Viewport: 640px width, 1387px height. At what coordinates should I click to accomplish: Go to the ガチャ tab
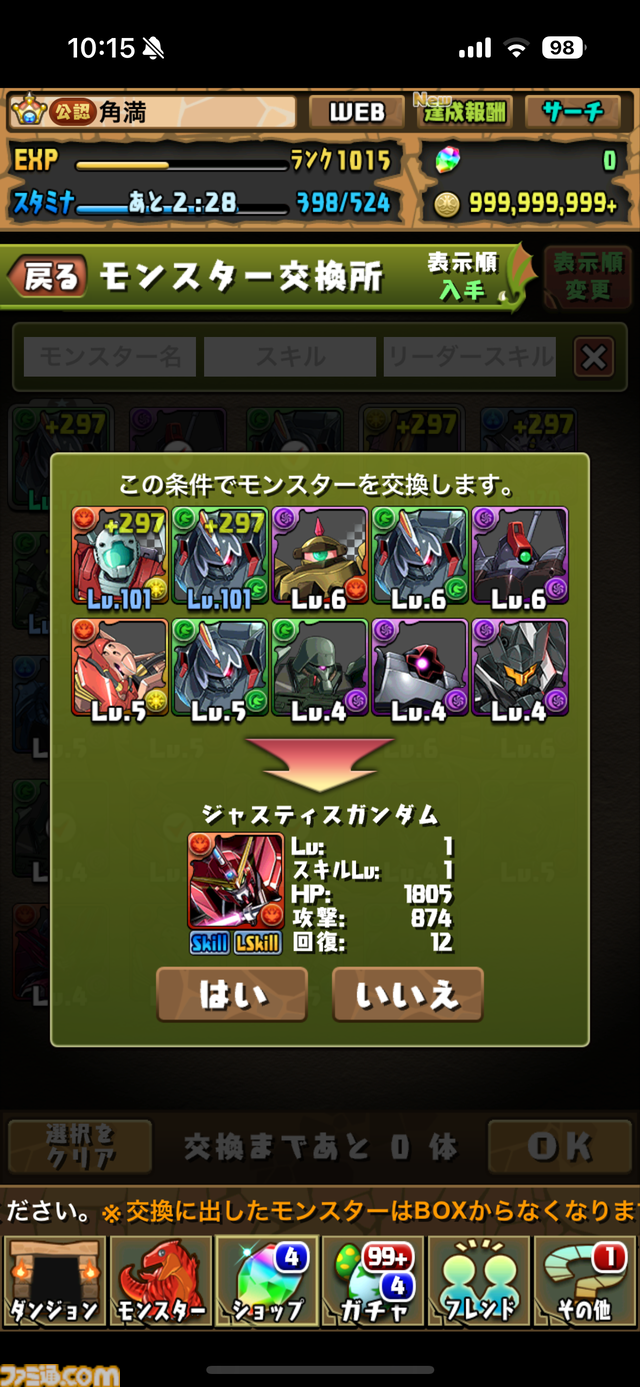pos(374,1281)
